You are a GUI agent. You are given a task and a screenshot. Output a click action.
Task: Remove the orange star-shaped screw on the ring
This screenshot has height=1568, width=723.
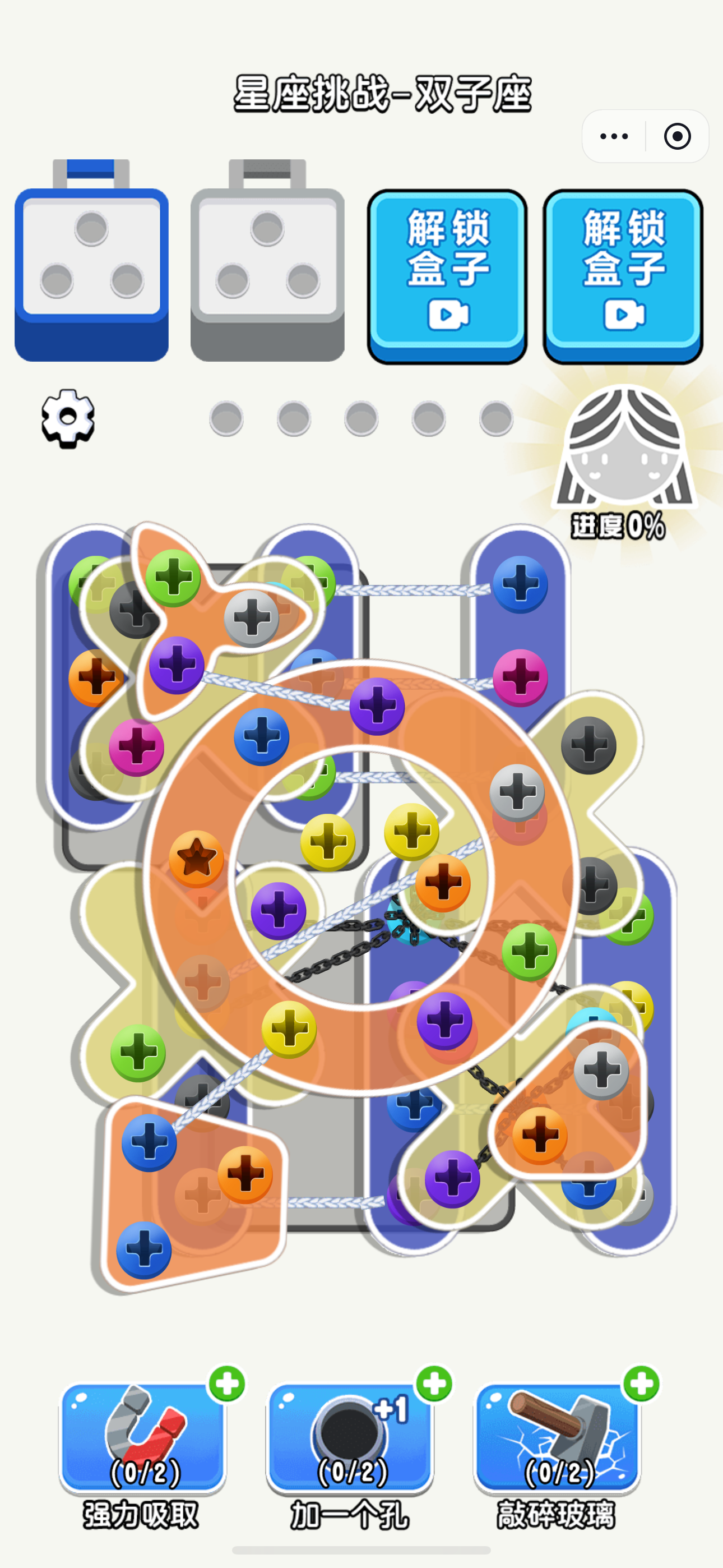196,859
